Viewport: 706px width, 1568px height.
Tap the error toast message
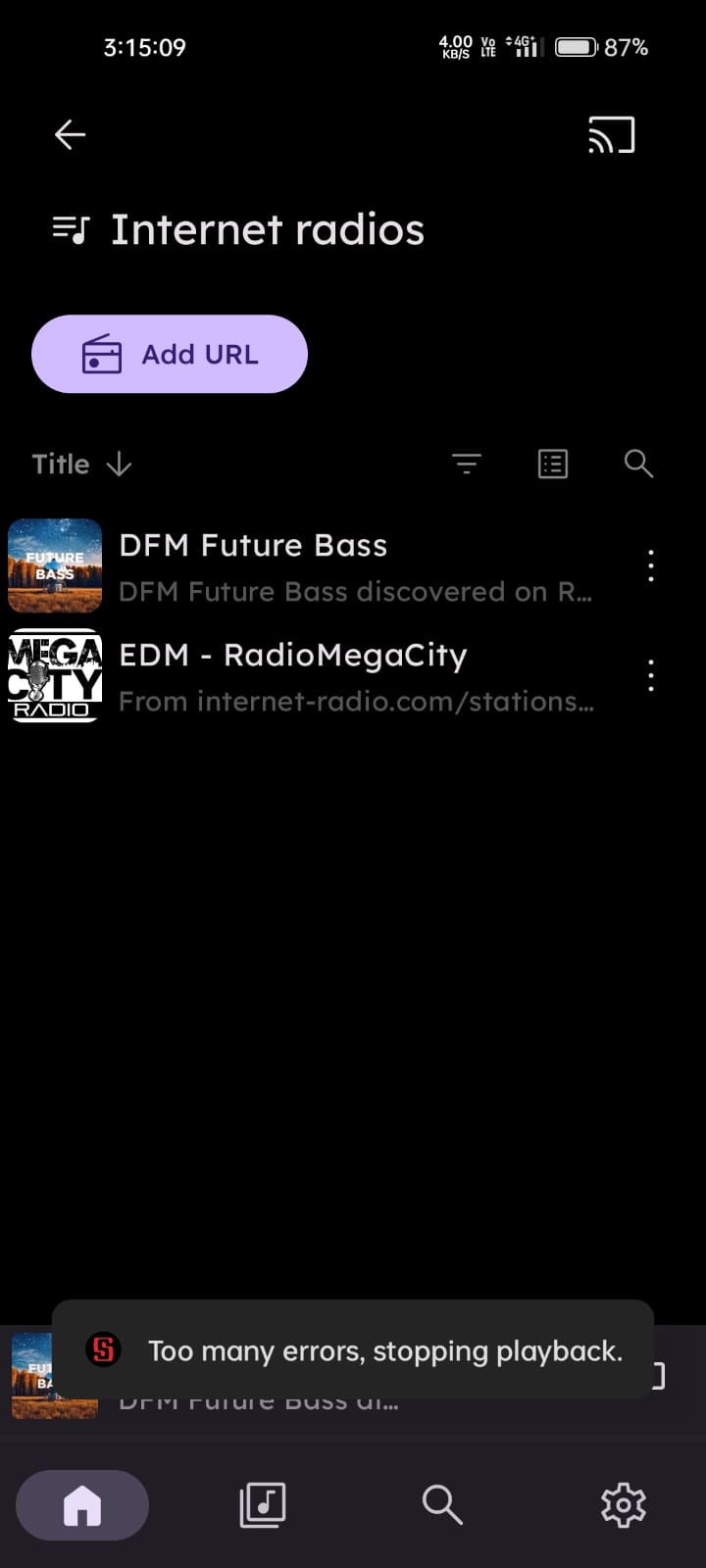(x=353, y=1351)
